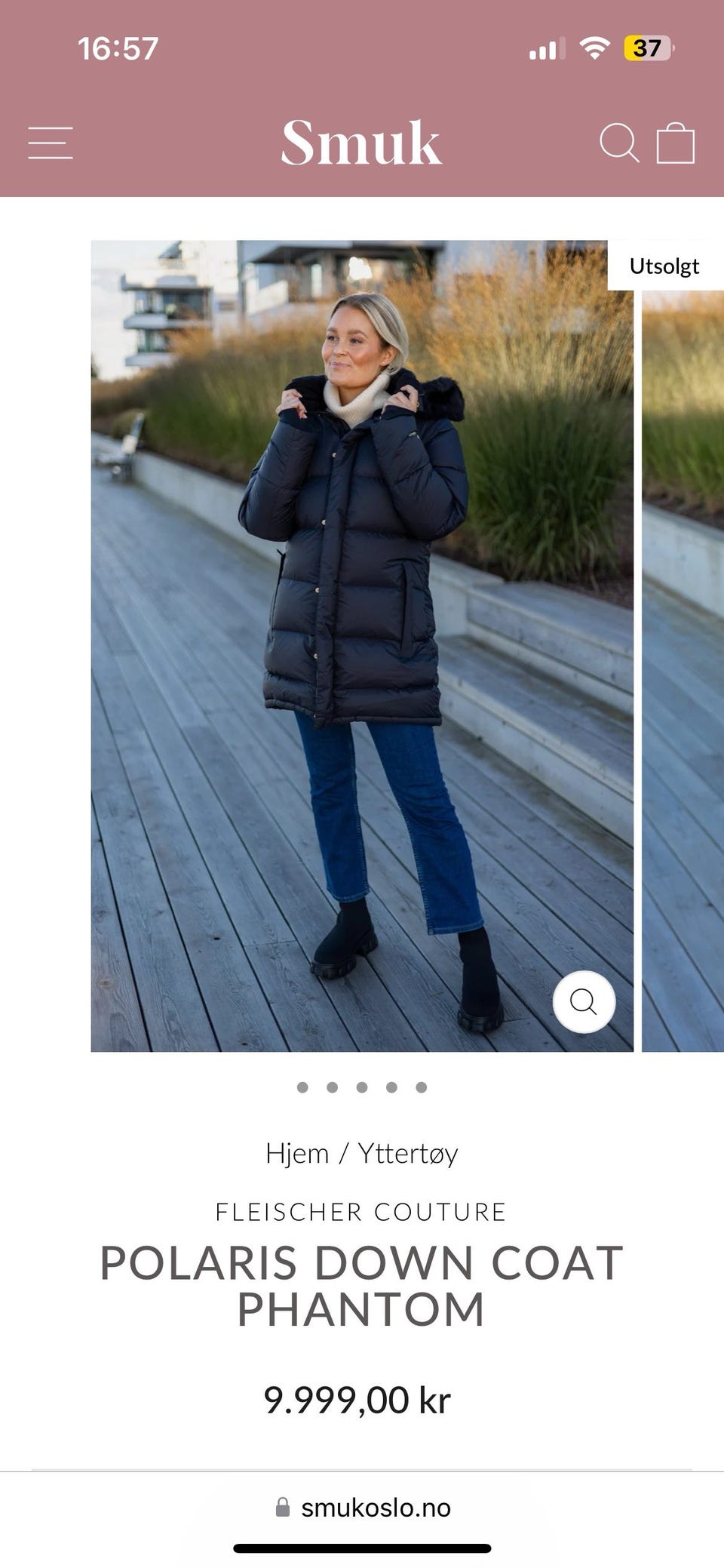Click the Smuk logo to go home

pos(361,143)
